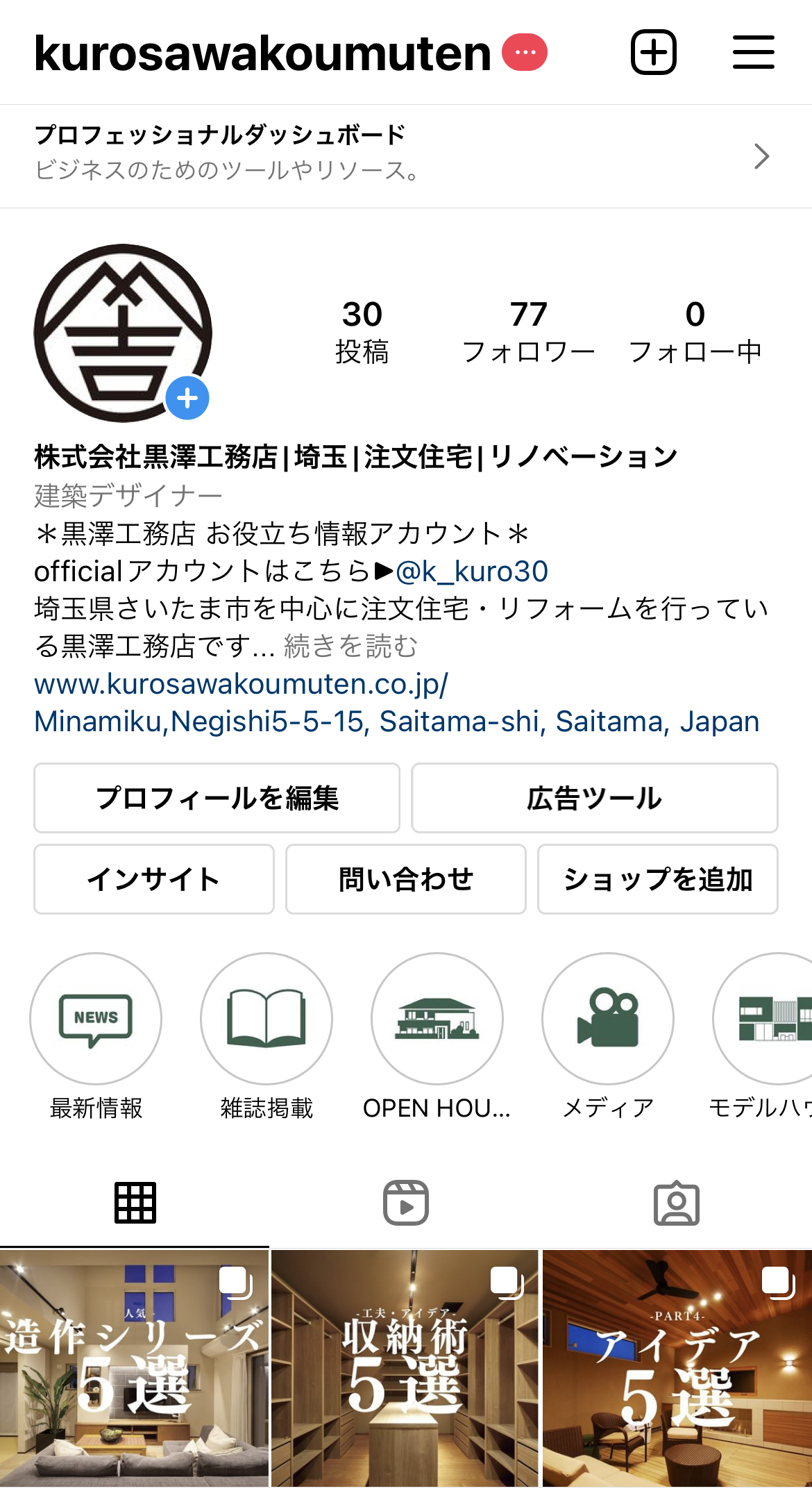The width and height of the screenshot is (812, 1500).
Task: Open the プロフェッショナルダッシュボード row
Action: coord(406,156)
